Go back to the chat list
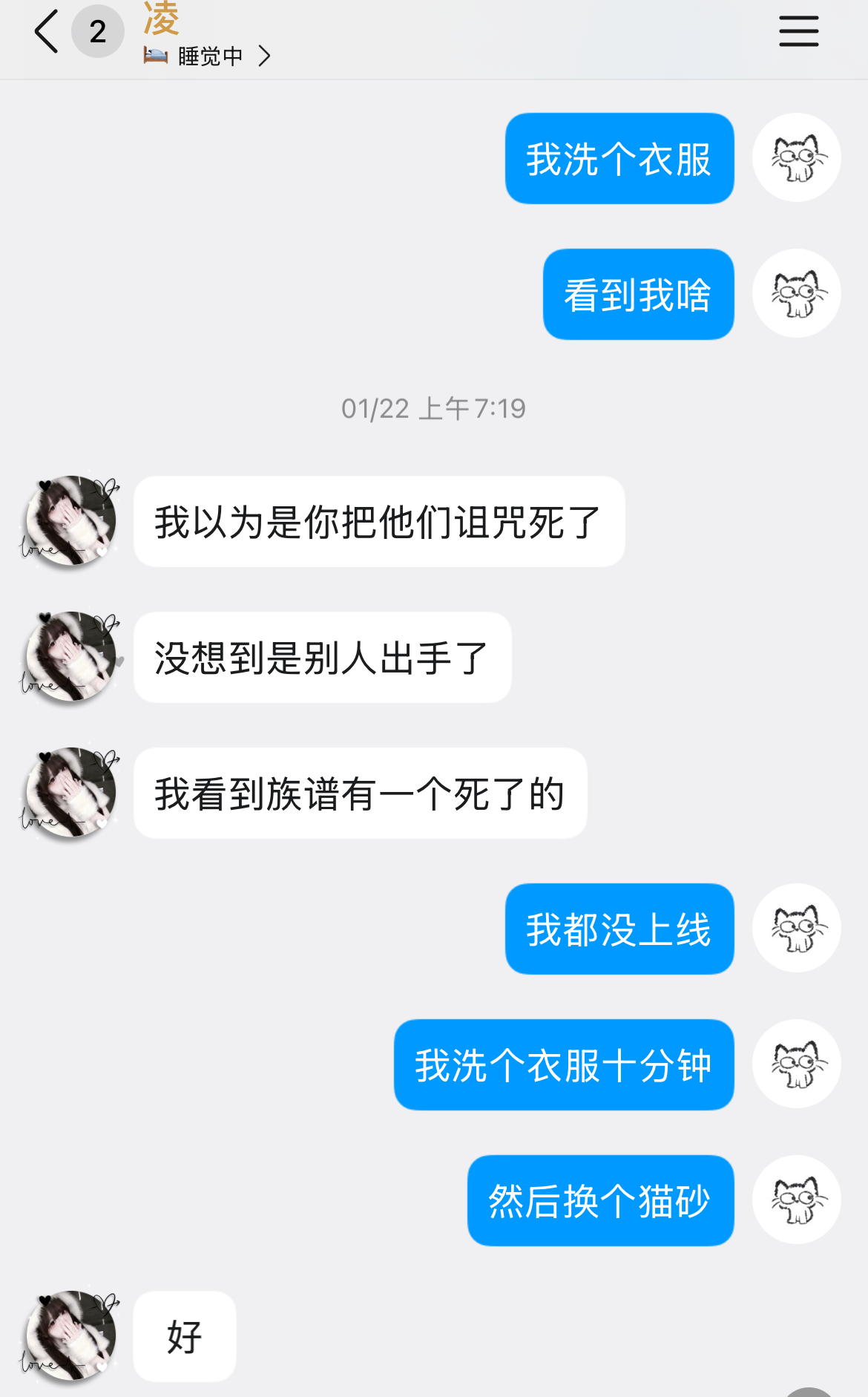 tap(46, 31)
